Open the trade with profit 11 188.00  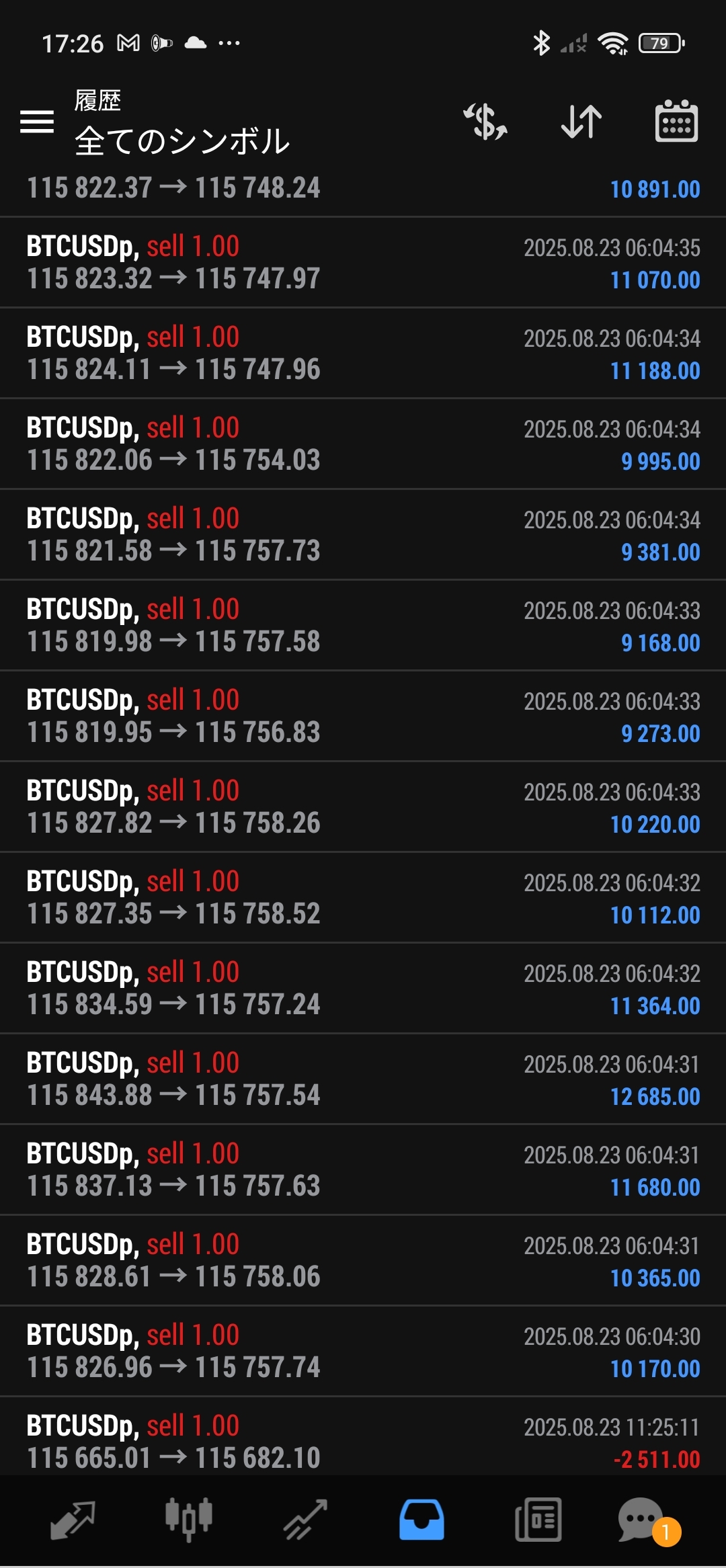click(x=363, y=354)
